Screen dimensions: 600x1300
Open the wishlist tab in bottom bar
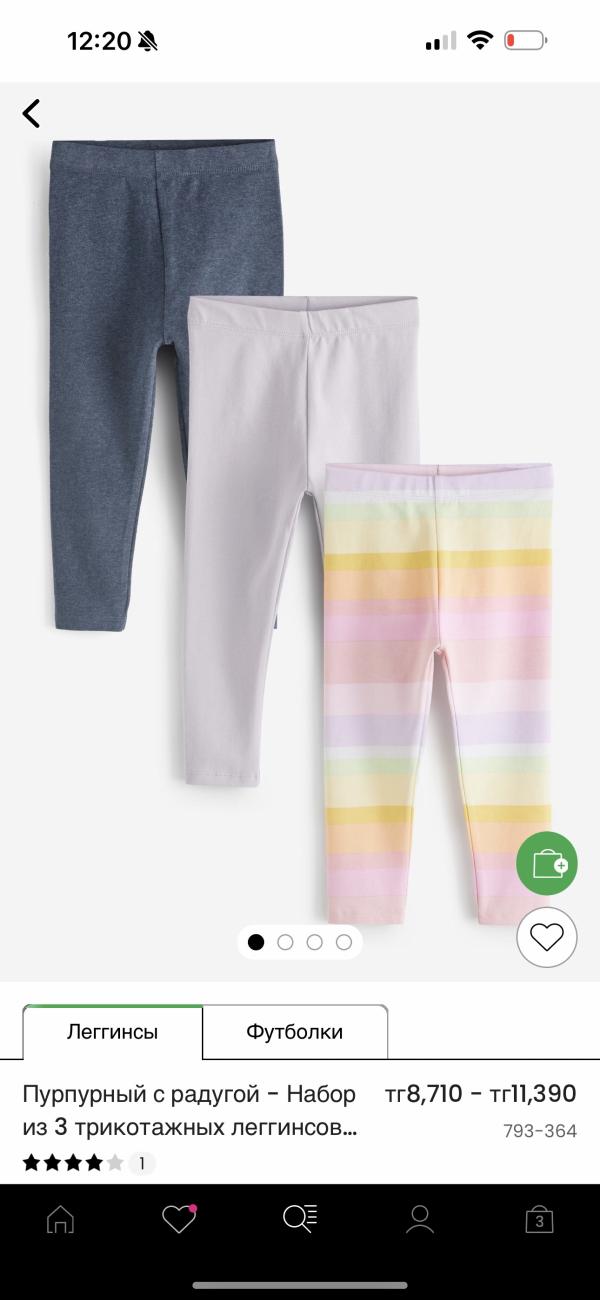click(179, 1219)
